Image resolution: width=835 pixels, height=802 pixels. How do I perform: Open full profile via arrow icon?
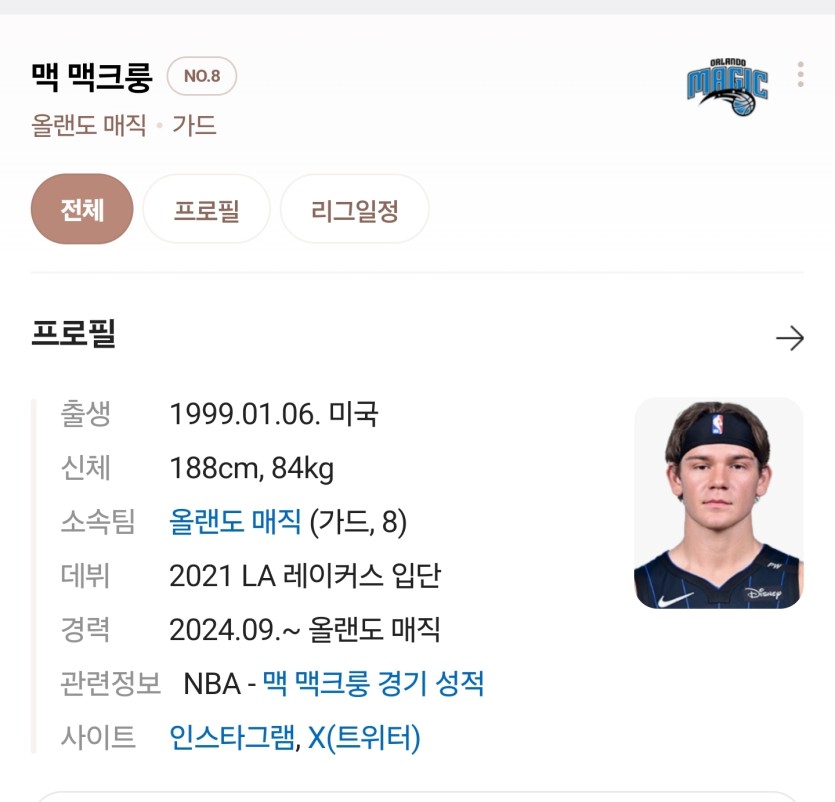(789, 338)
